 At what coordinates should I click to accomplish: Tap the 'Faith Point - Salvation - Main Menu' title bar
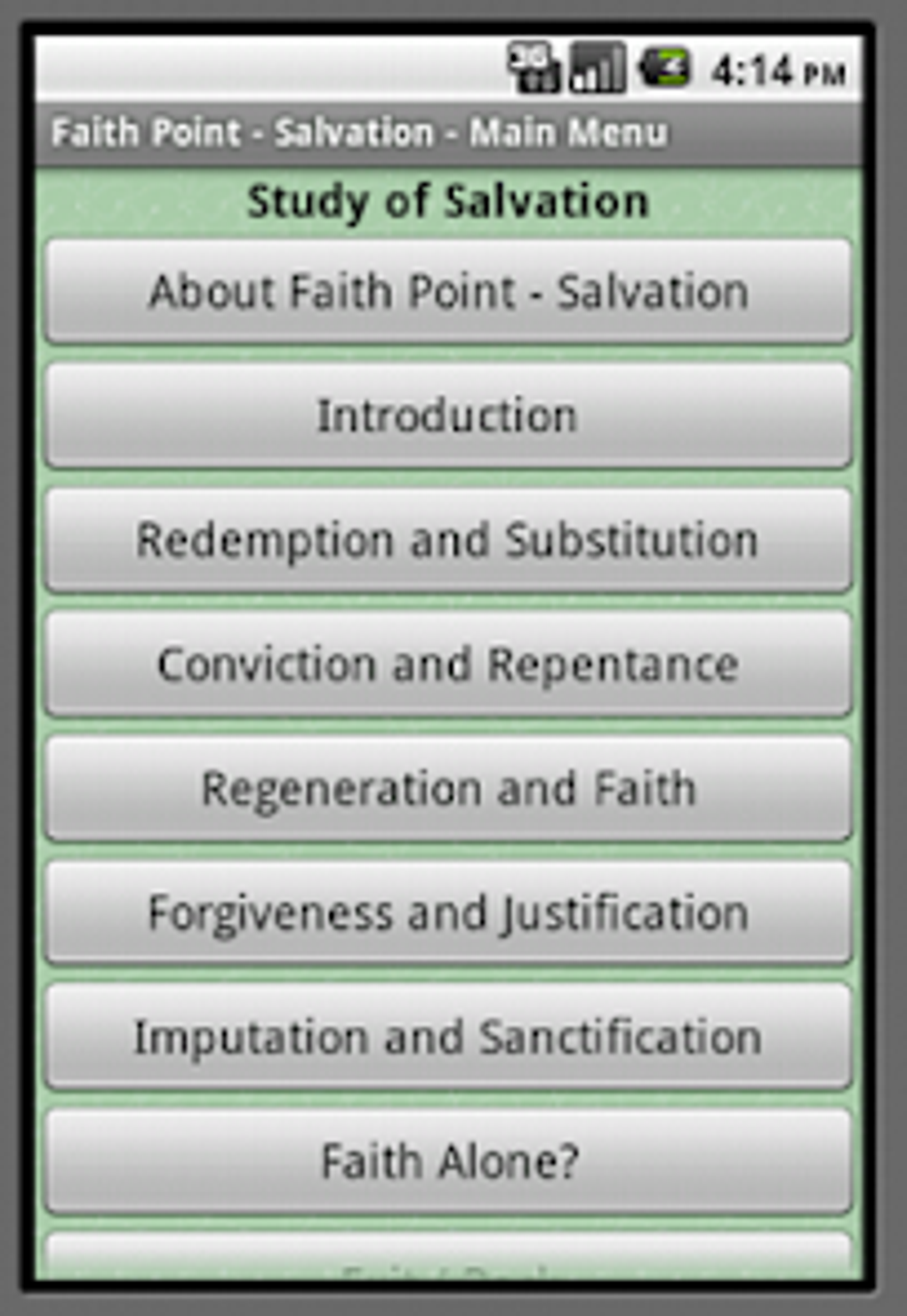point(360,132)
